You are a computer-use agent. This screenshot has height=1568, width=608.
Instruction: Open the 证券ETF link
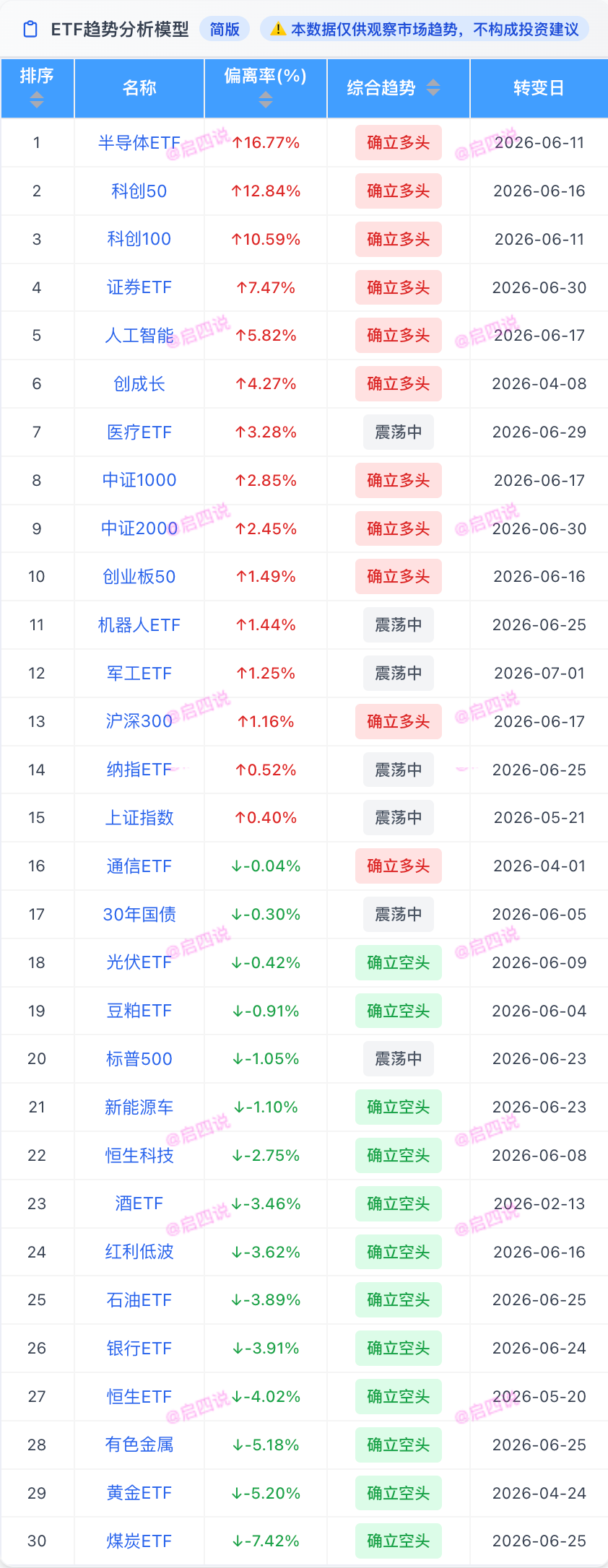click(x=139, y=287)
